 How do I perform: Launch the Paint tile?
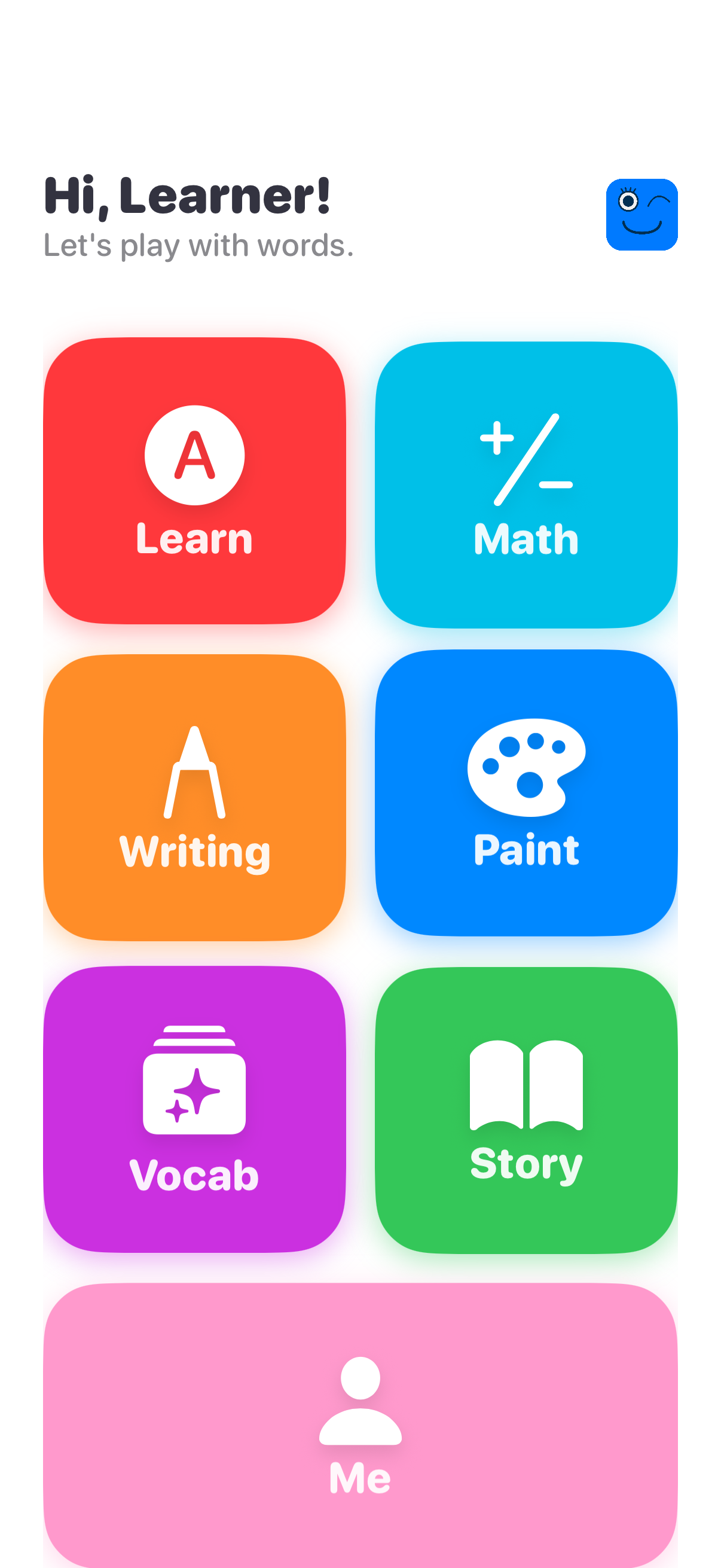pyautogui.click(x=526, y=792)
